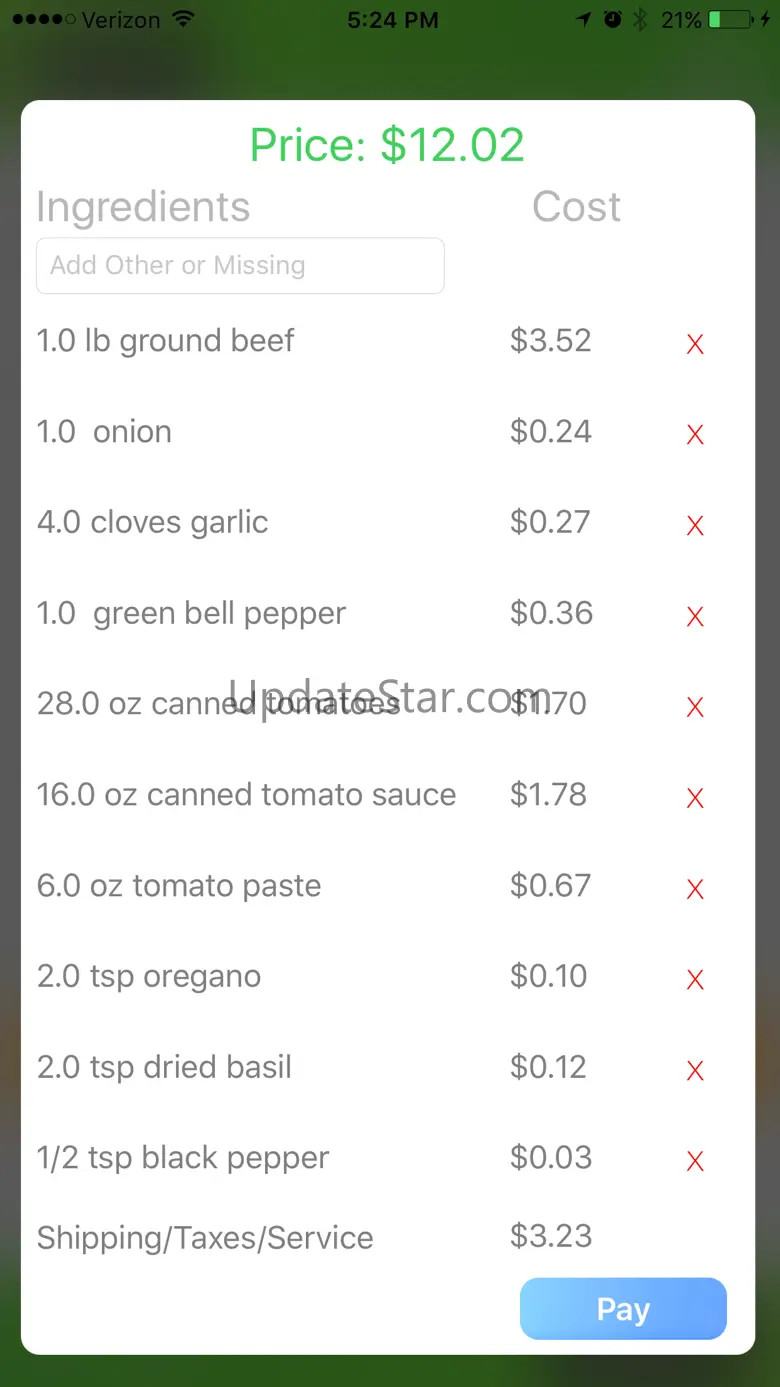Remove ground beef from the list

(695, 345)
